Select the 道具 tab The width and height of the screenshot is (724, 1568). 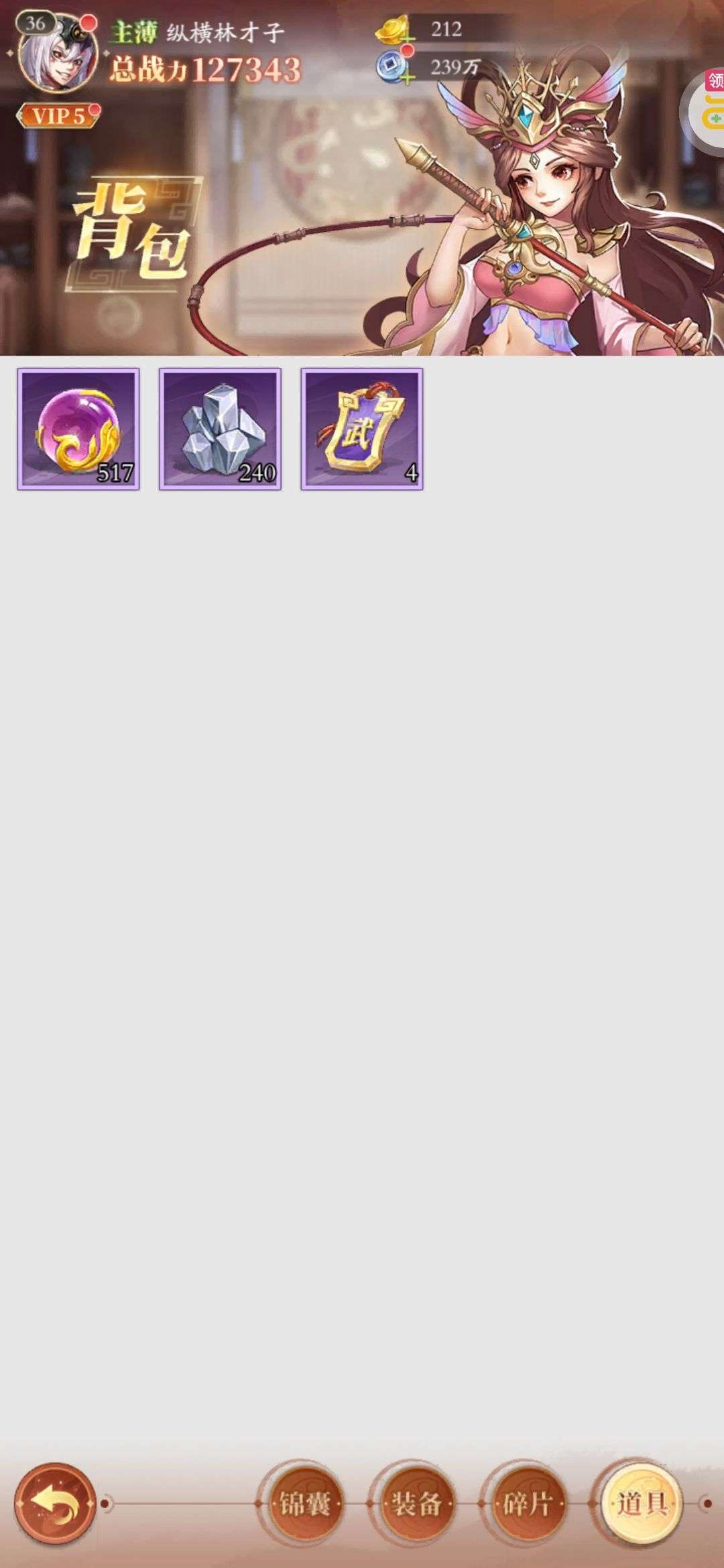click(641, 1503)
